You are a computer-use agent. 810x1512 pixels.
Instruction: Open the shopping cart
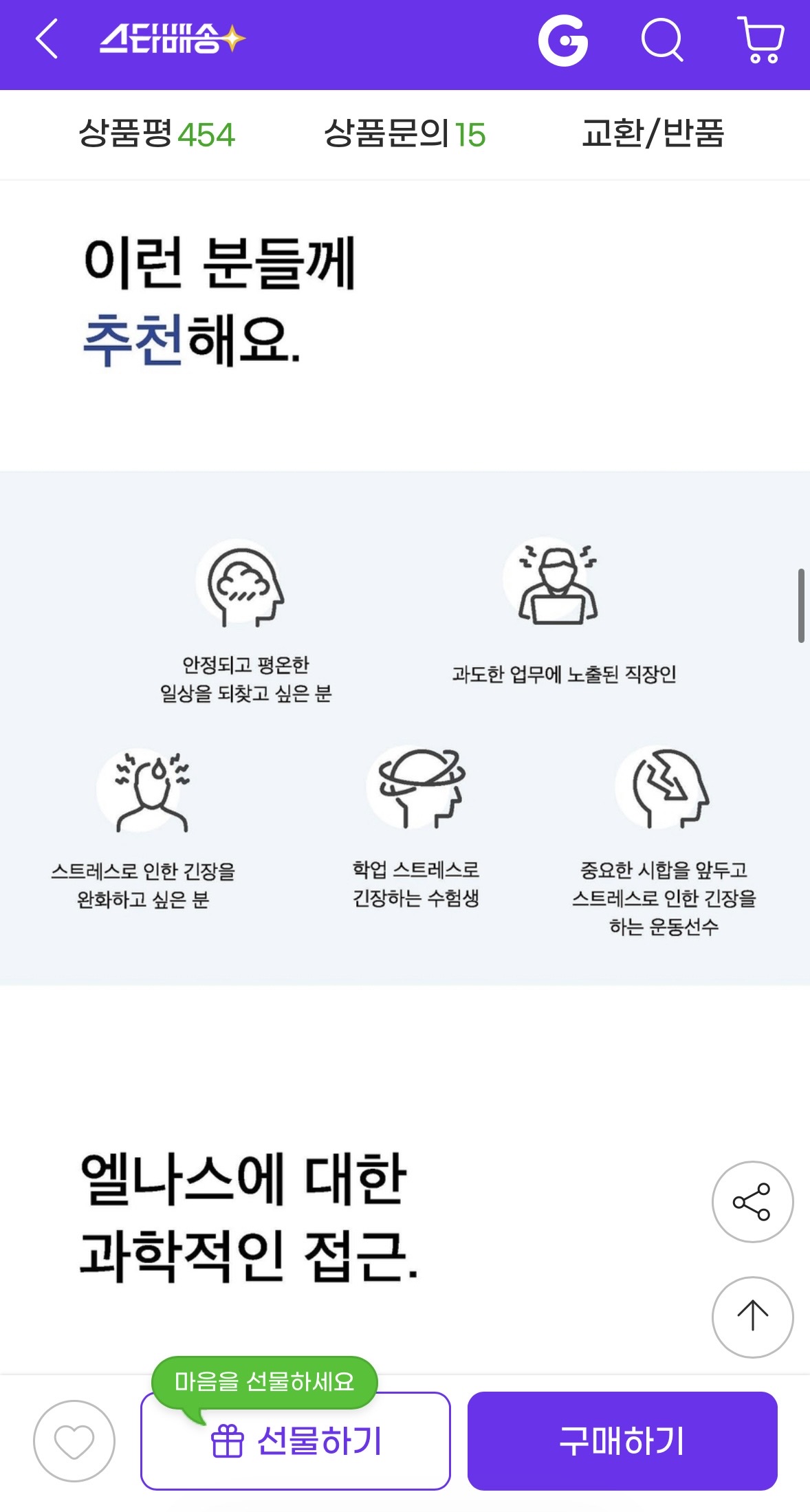[x=761, y=41]
